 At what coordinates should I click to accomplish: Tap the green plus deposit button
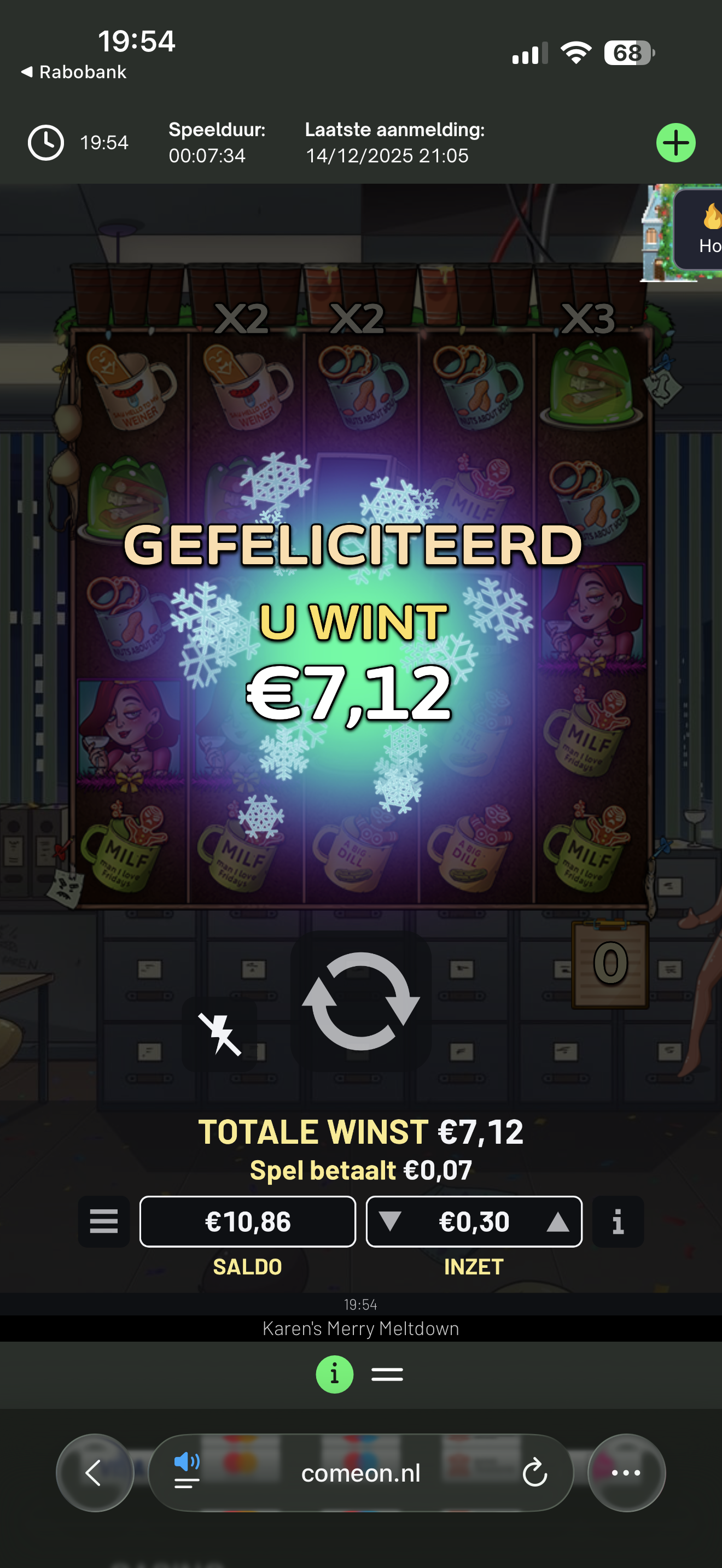[676, 143]
